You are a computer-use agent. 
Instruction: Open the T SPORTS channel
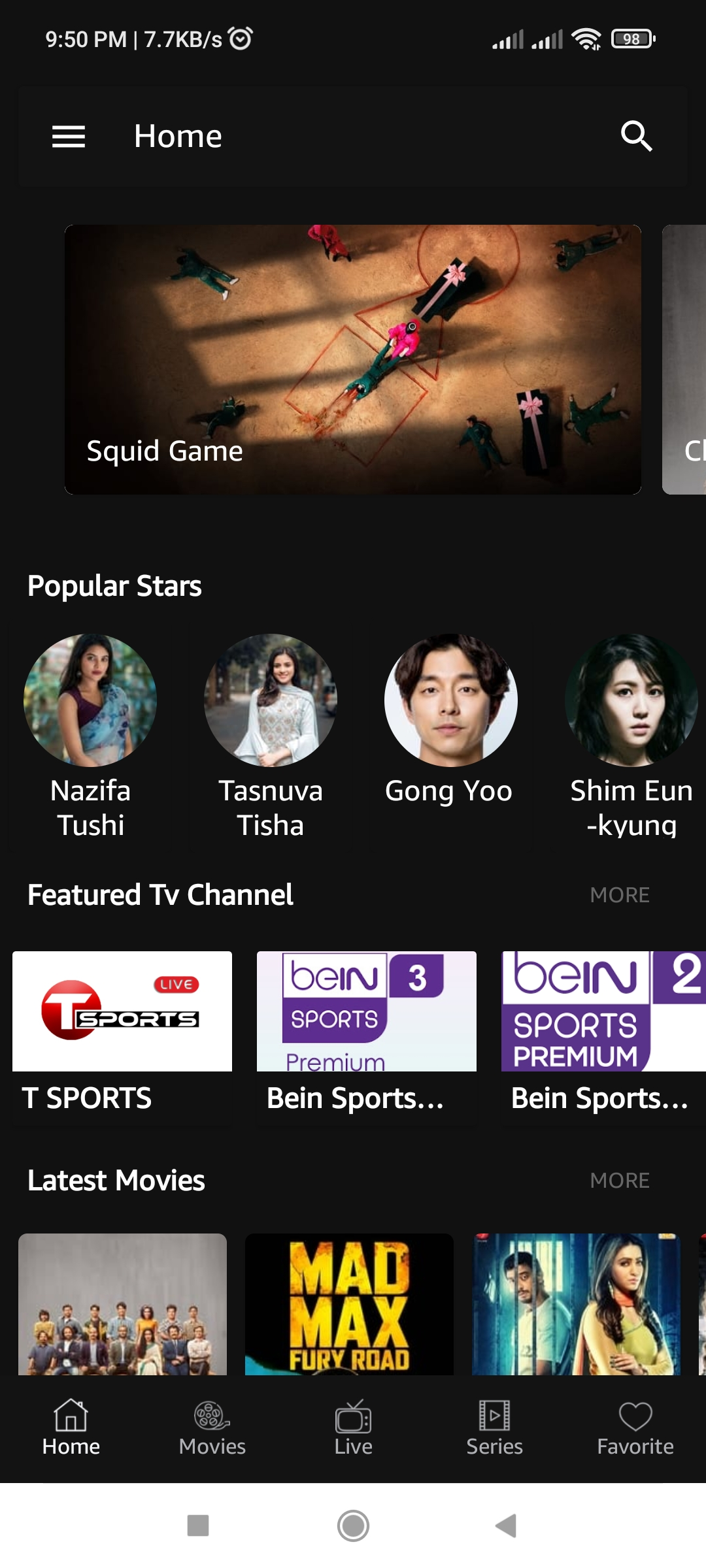pyautogui.click(x=122, y=1034)
